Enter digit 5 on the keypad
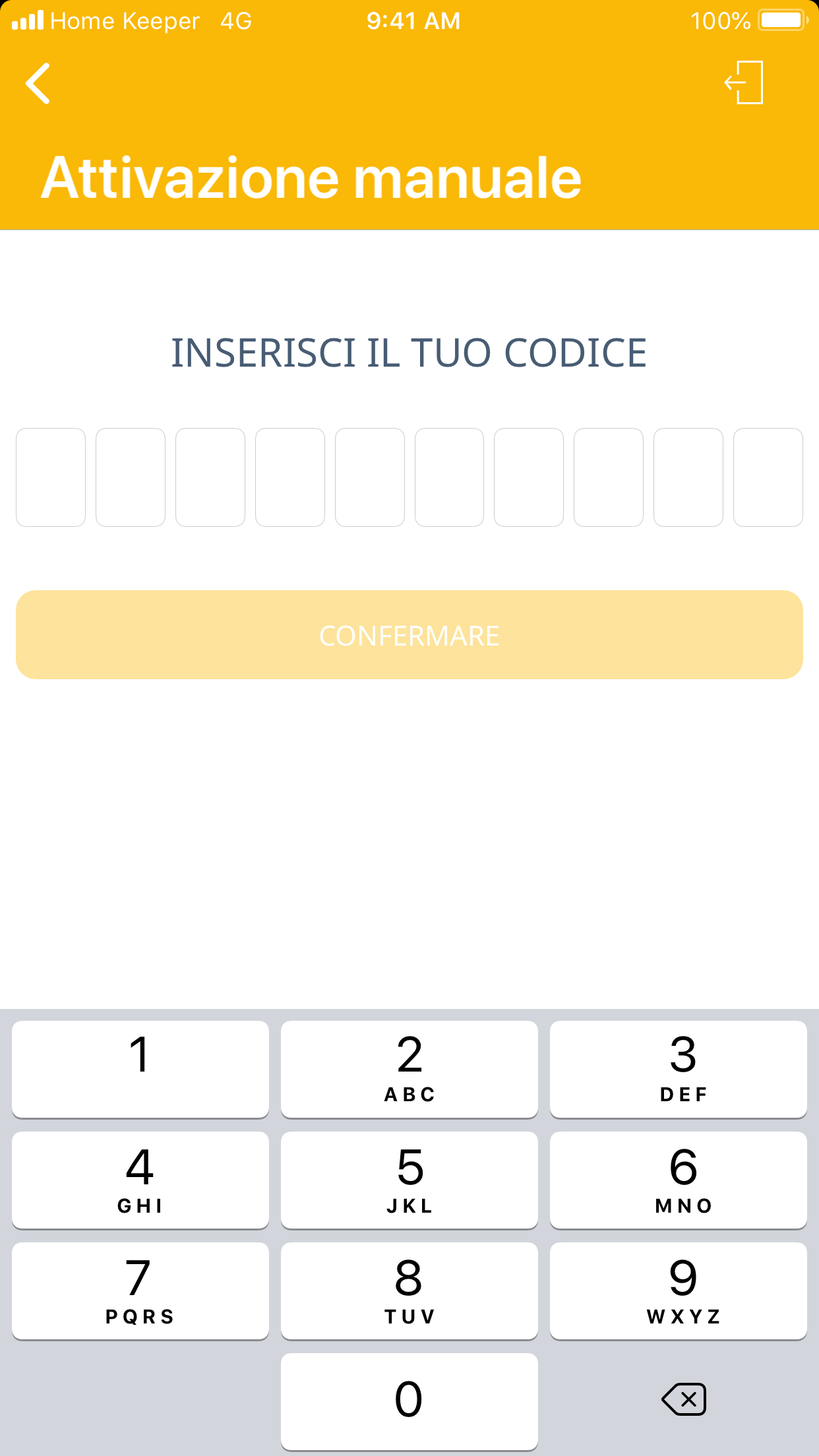 [x=409, y=1180]
